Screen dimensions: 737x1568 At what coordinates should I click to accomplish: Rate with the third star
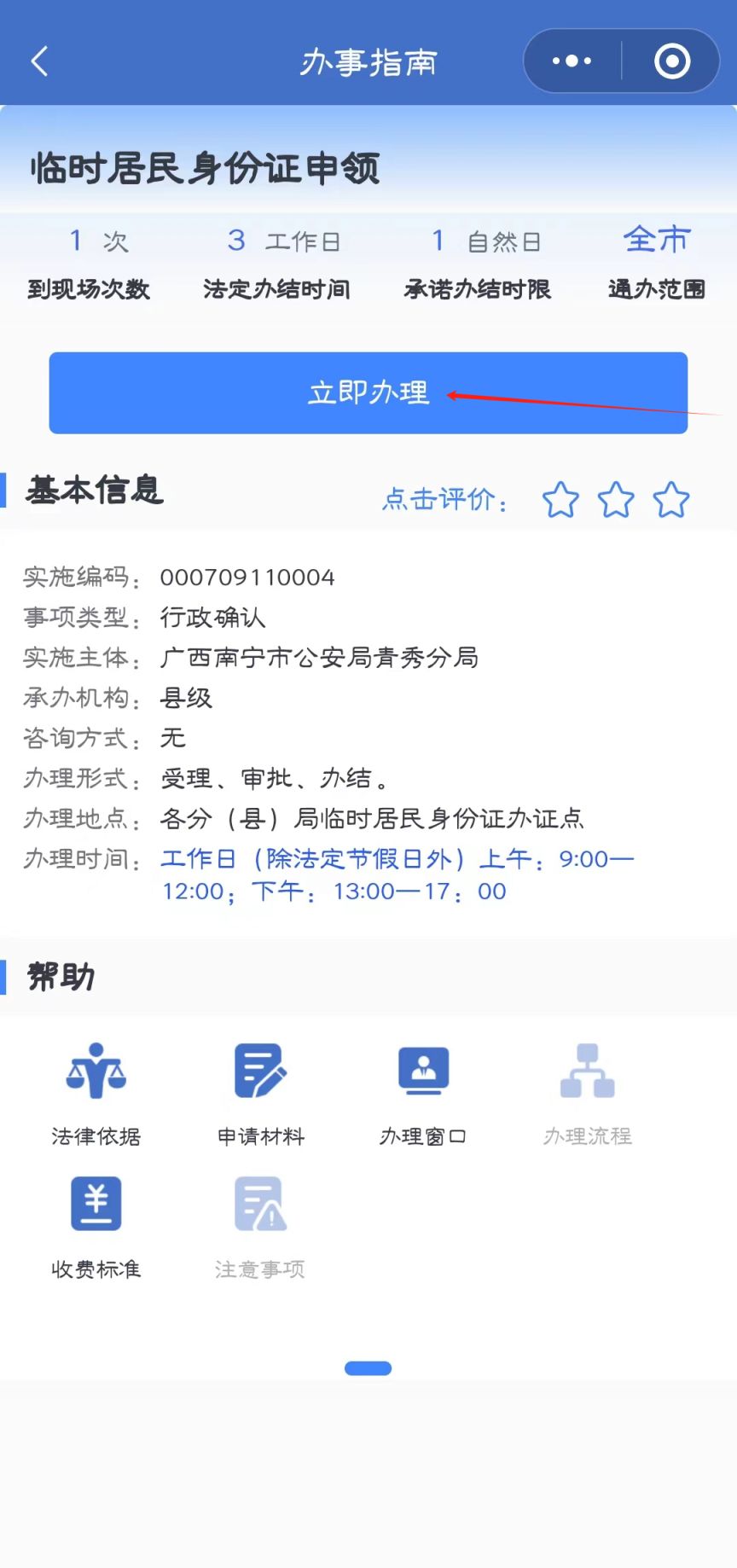(x=671, y=500)
